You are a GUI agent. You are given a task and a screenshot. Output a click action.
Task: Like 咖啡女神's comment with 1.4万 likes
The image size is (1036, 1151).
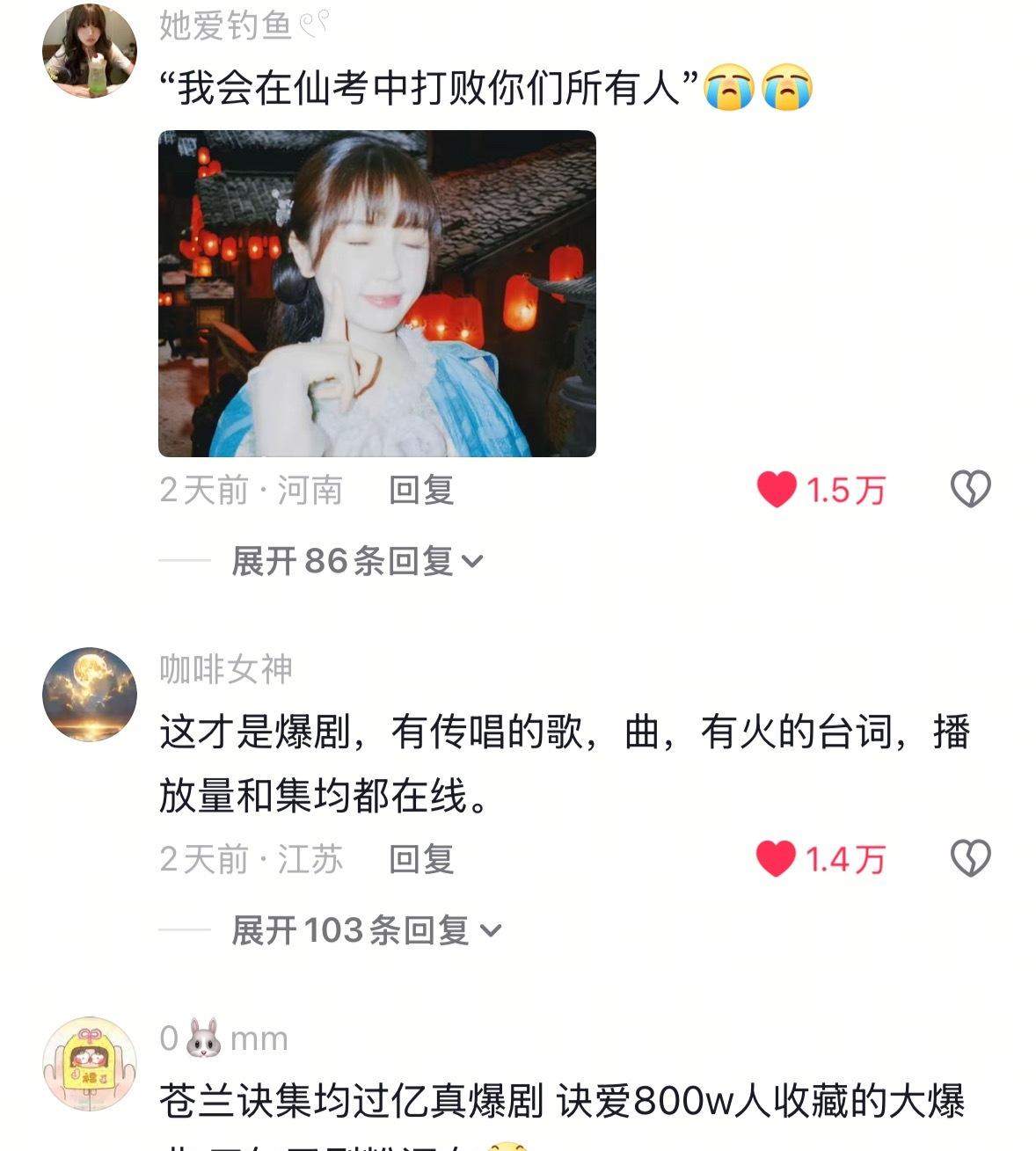click(776, 859)
